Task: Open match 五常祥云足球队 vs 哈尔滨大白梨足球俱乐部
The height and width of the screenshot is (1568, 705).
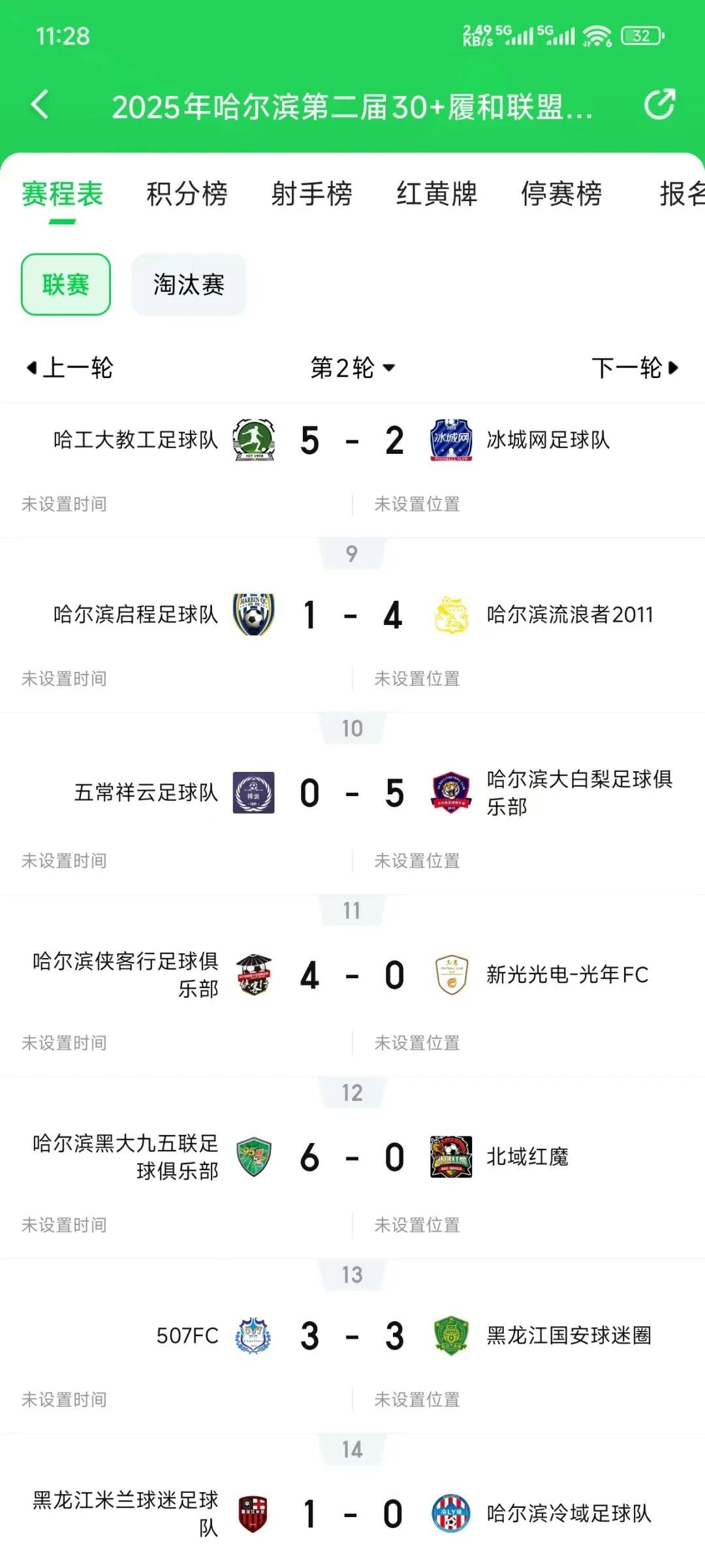Action: (352, 793)
